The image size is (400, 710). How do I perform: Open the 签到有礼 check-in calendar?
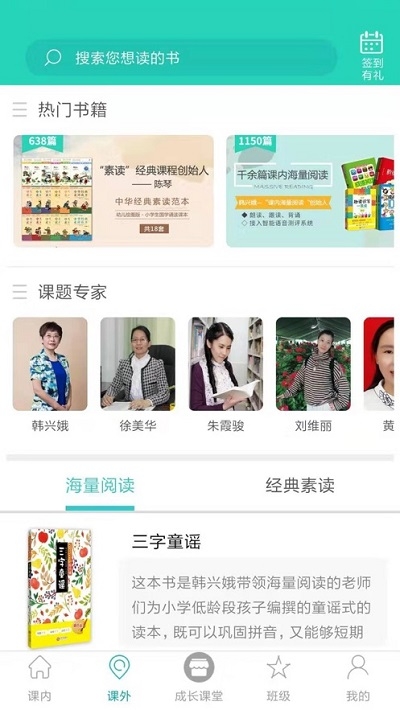(x=372, y=56)
